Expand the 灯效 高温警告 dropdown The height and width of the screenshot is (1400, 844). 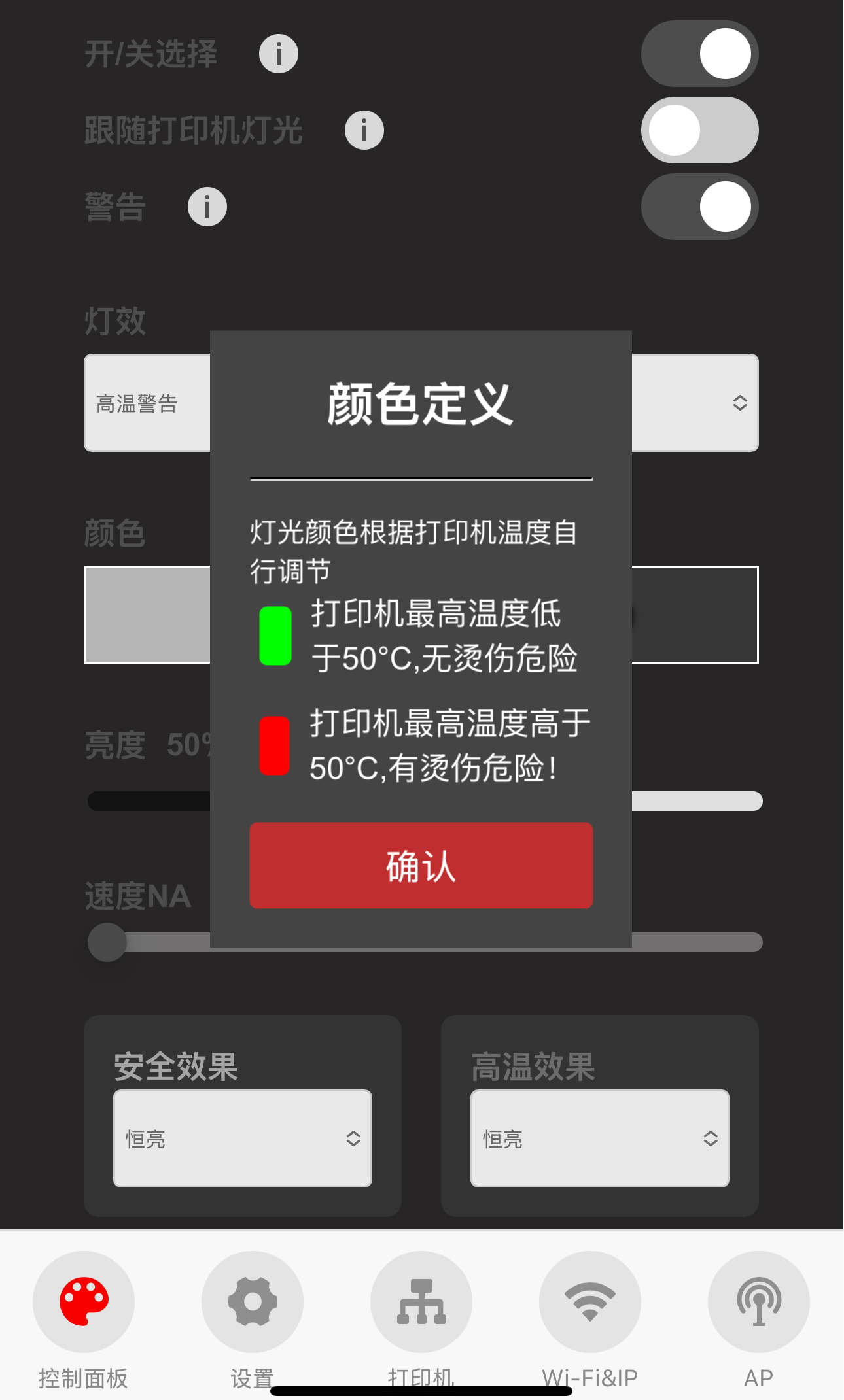(694, 403)
